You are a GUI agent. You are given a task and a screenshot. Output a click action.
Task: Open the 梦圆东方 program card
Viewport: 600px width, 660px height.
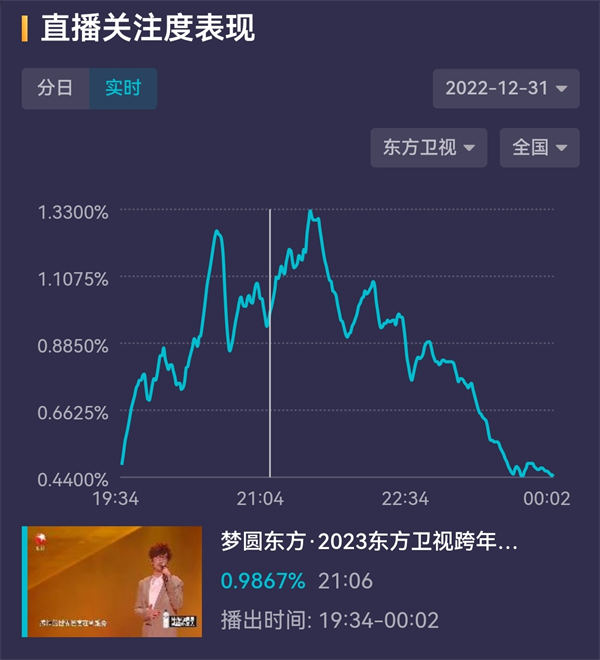click(370, 544)
